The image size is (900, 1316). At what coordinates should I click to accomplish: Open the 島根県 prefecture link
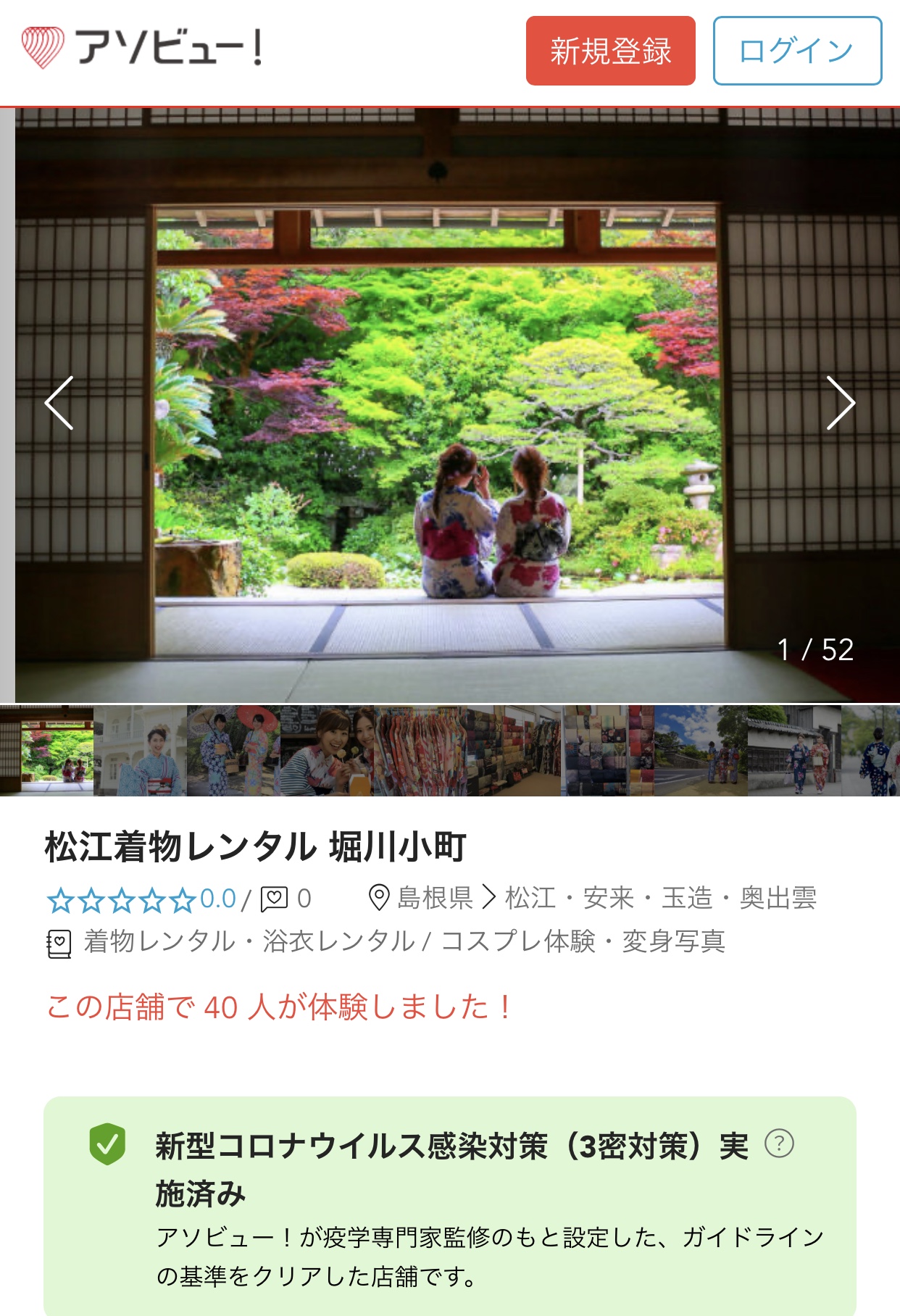pyautogui.click(x=435, y=898)
